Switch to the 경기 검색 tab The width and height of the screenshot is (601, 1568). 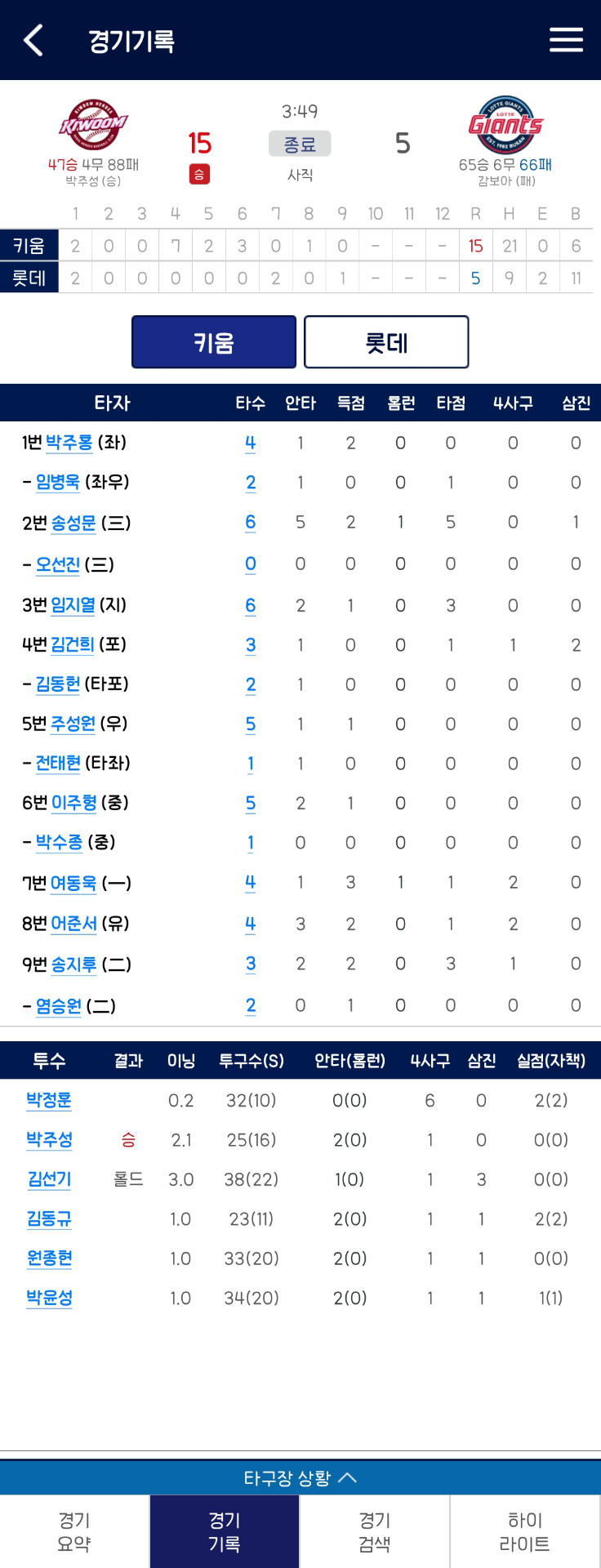[x=375, y=1531]
